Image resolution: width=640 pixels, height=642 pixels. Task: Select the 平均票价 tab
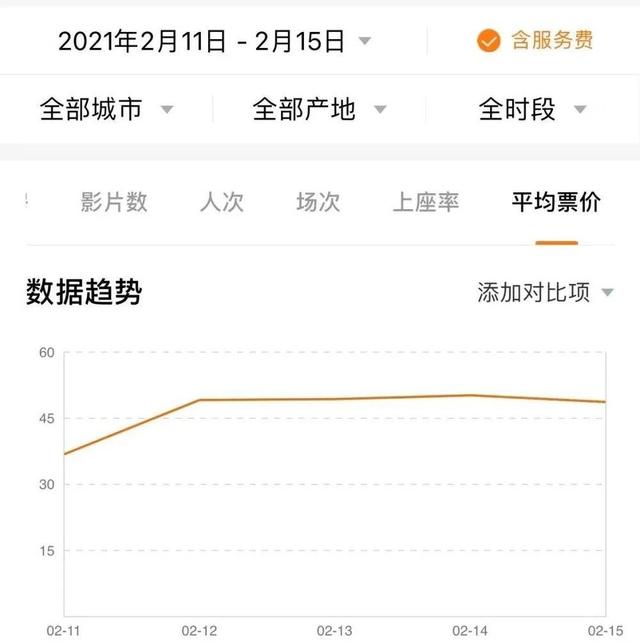[556, 201]
